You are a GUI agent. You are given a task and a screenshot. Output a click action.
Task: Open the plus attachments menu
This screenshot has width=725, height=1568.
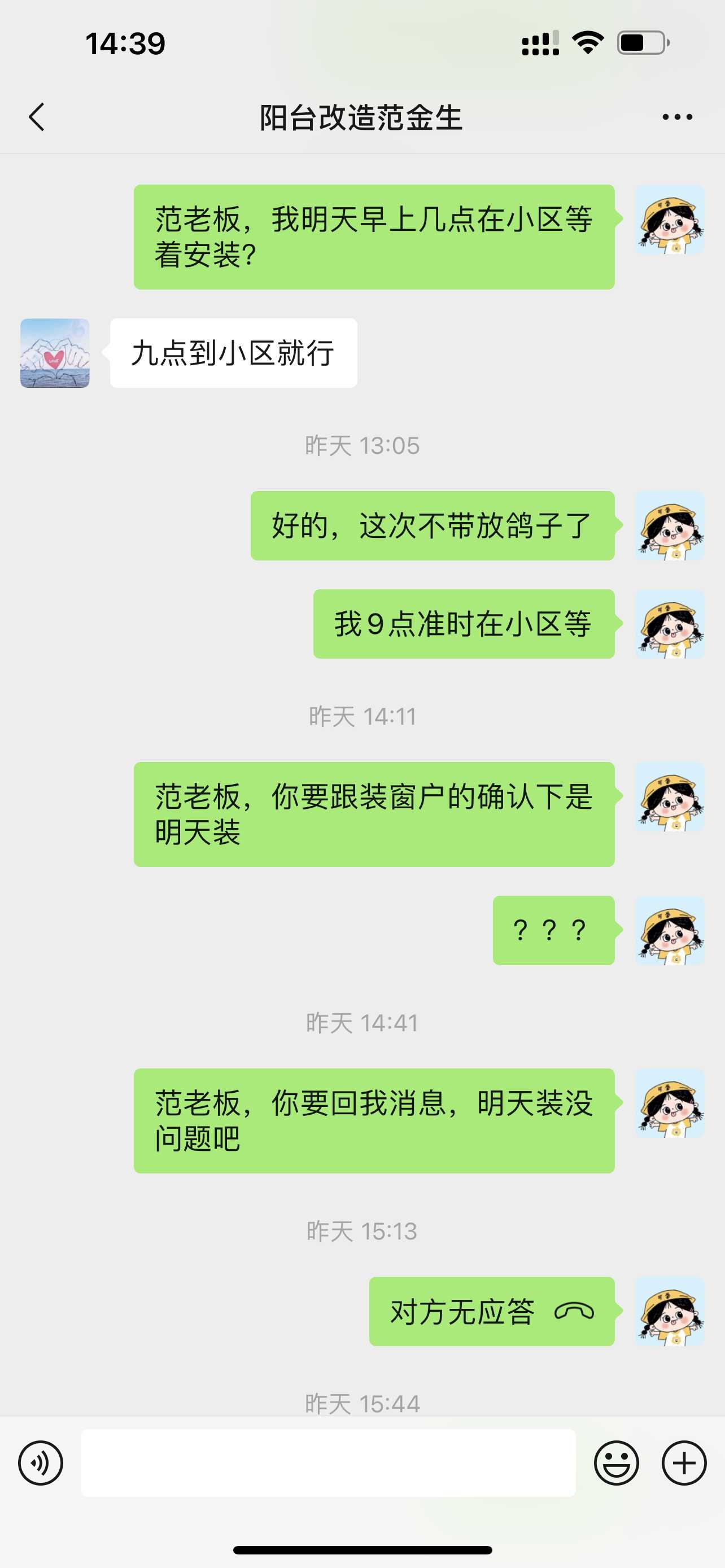click(x=684, y=1462)
